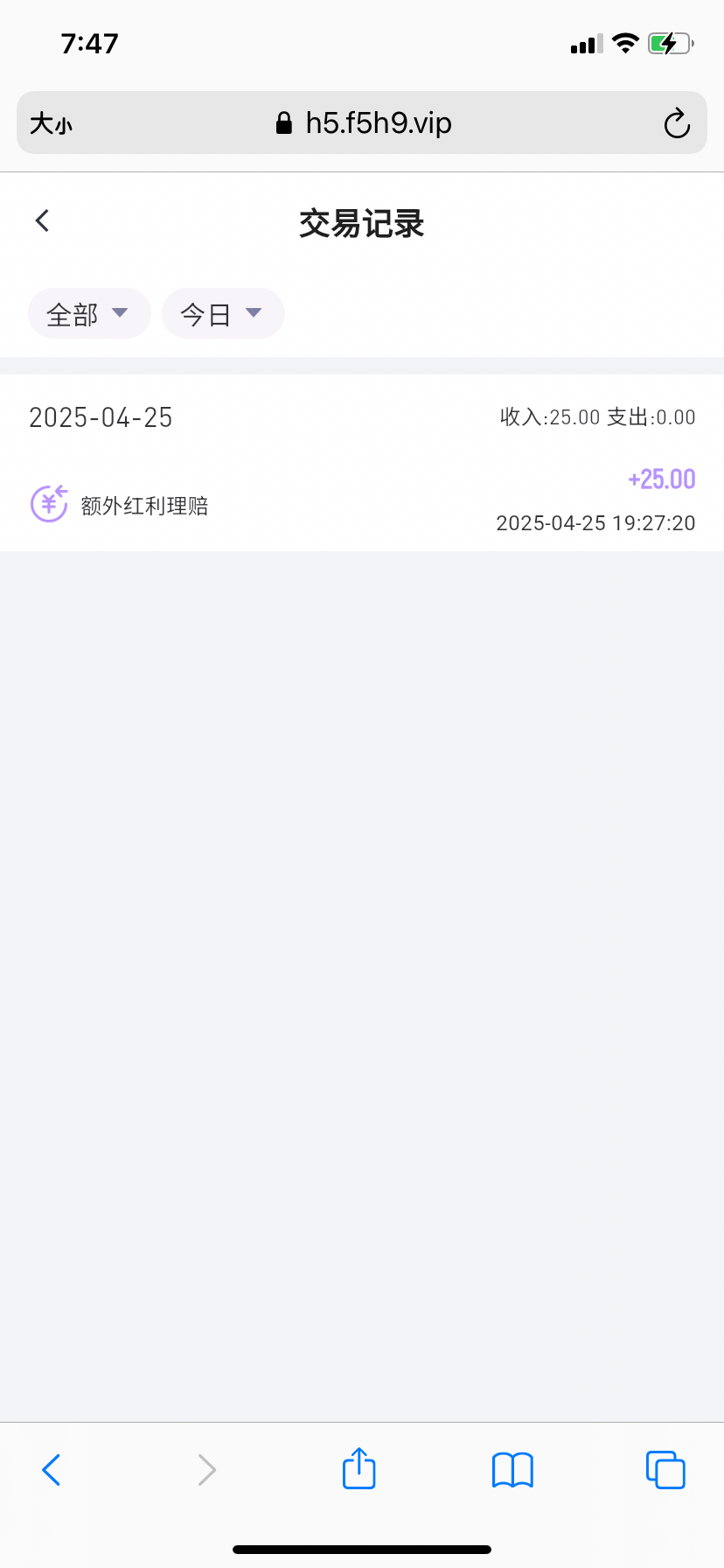Open the 今日 date filter dropdown
Screen dimensions: 724x1568
[223, 313]
